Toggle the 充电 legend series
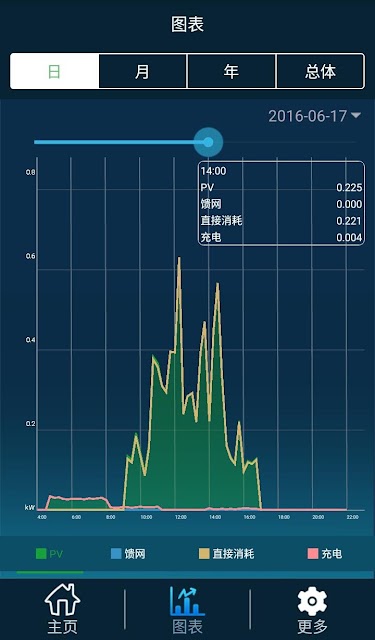This screenshot has width=375, height=640. click(324, 554)
